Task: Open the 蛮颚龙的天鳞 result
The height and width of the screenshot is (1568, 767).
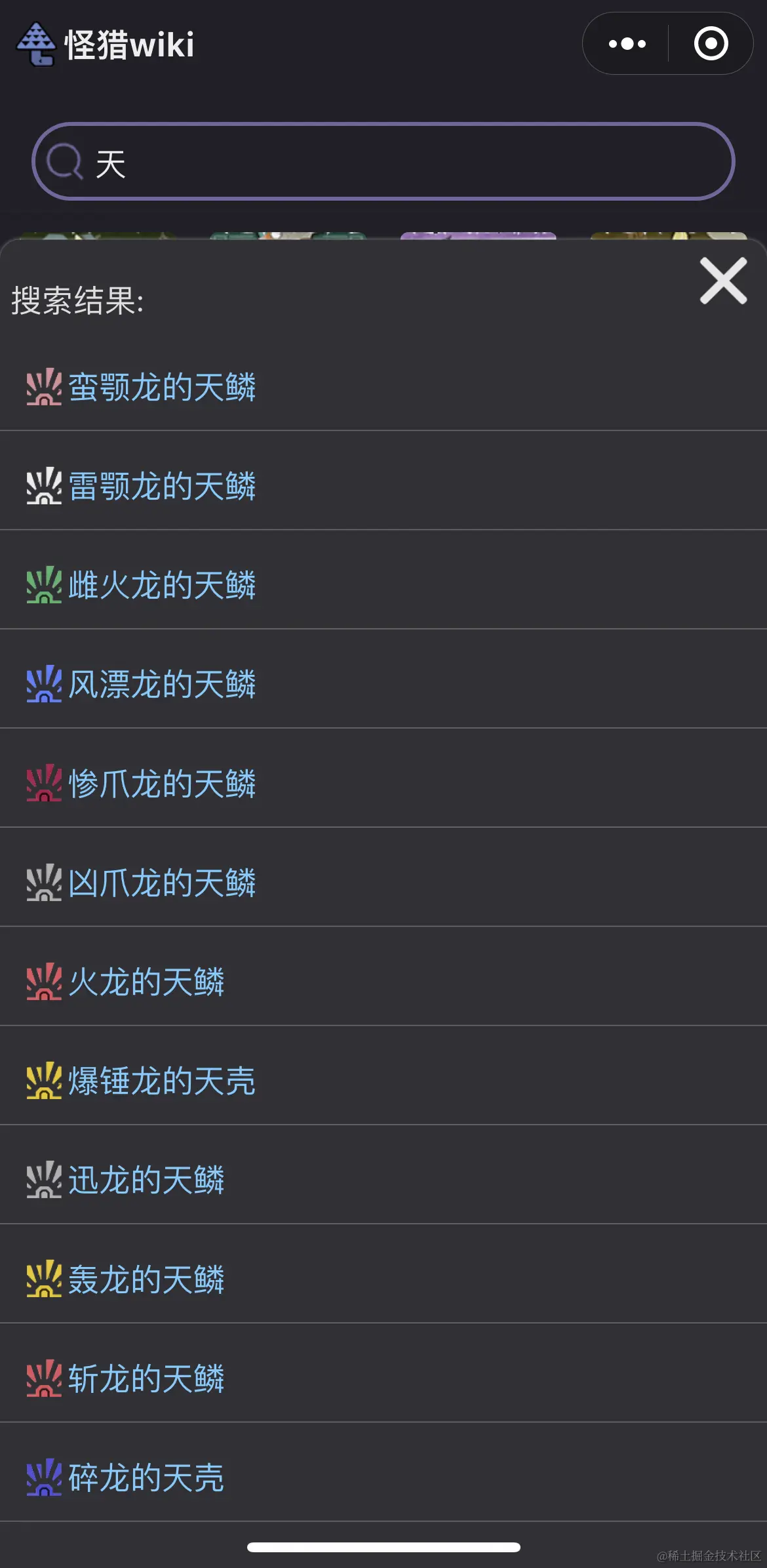Action: coord(162,387)
